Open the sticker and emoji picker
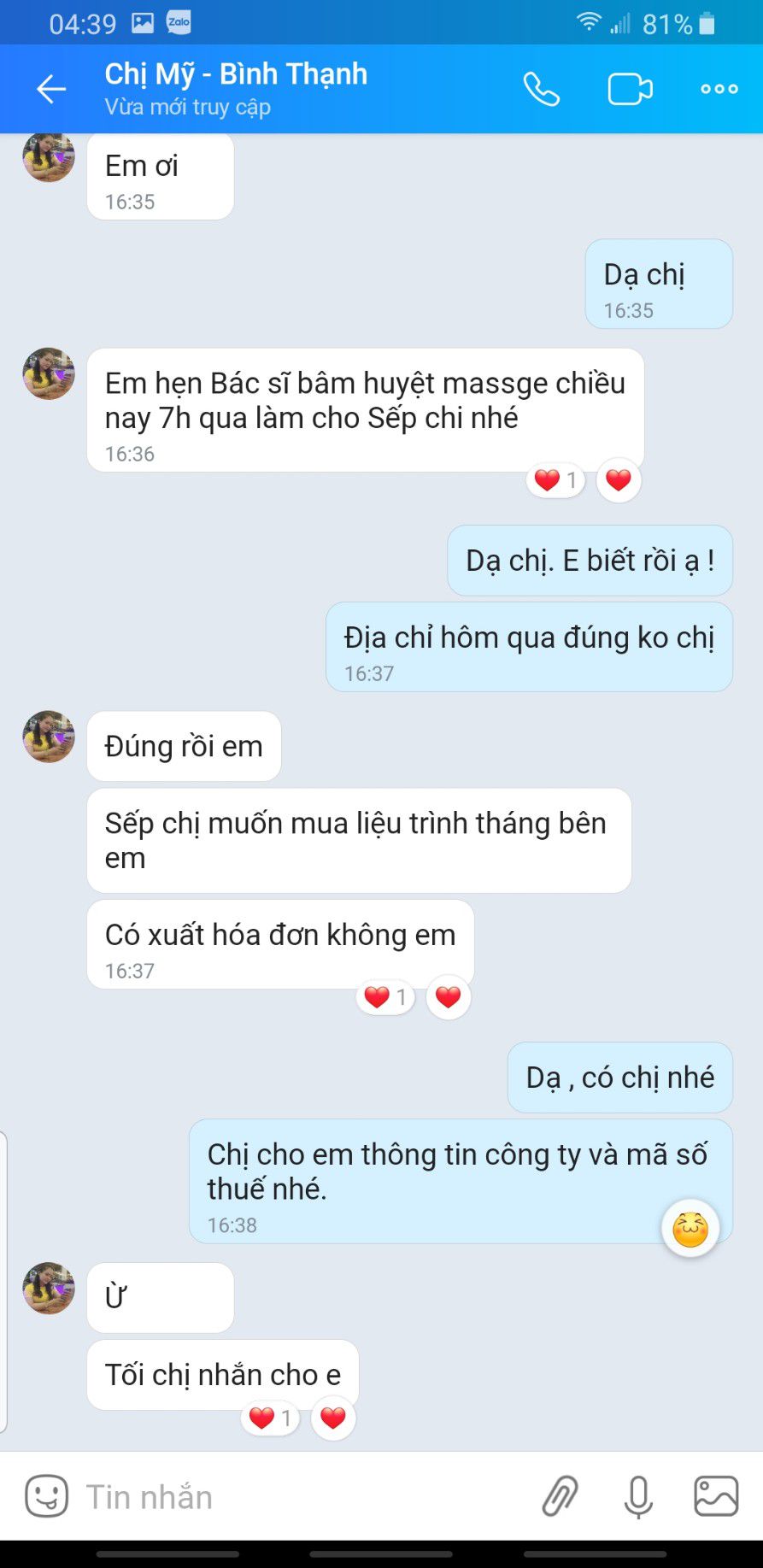763x1568 pixels. point(46,1496)
